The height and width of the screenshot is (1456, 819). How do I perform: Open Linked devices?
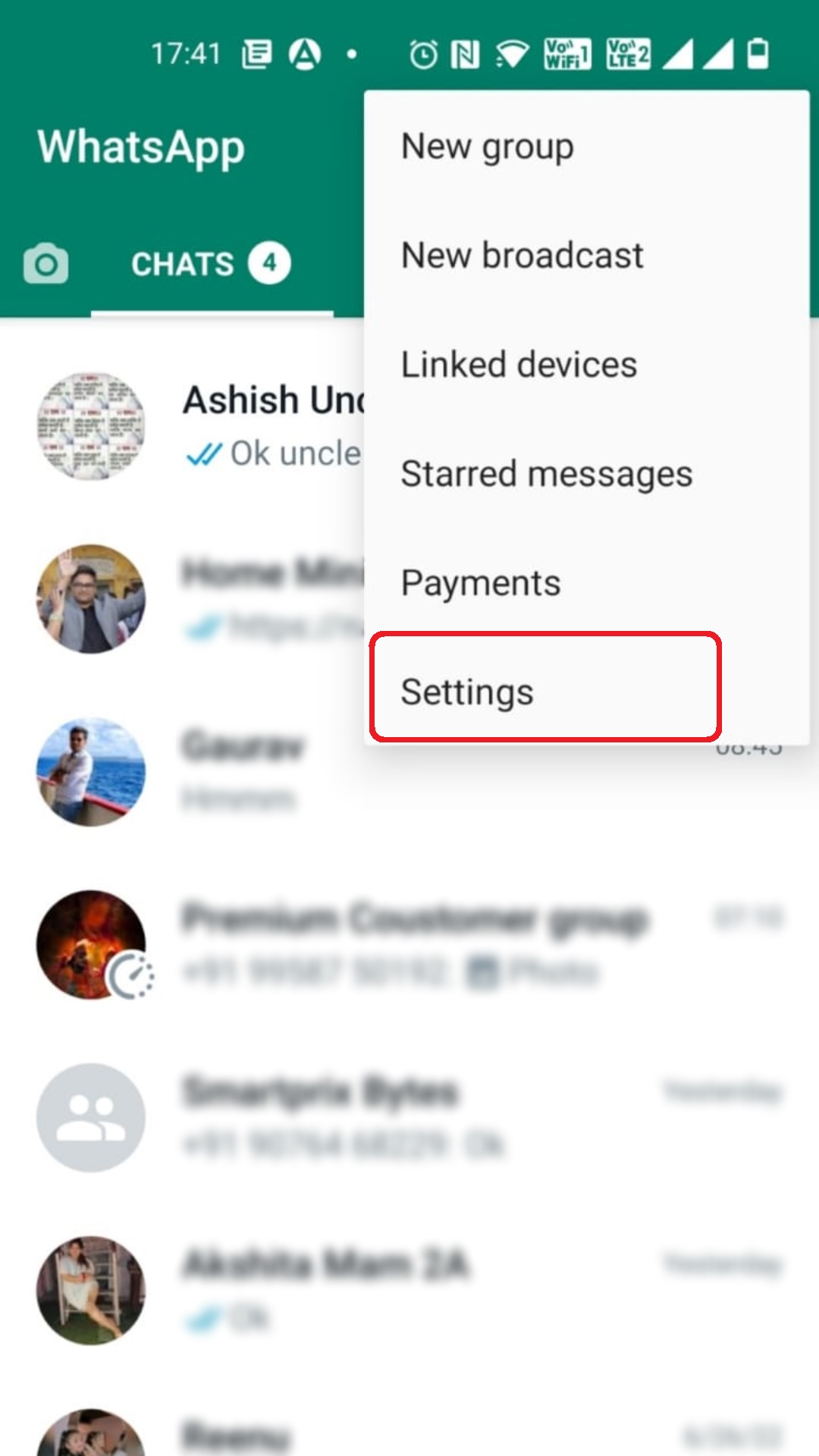(x=519, y=365)
